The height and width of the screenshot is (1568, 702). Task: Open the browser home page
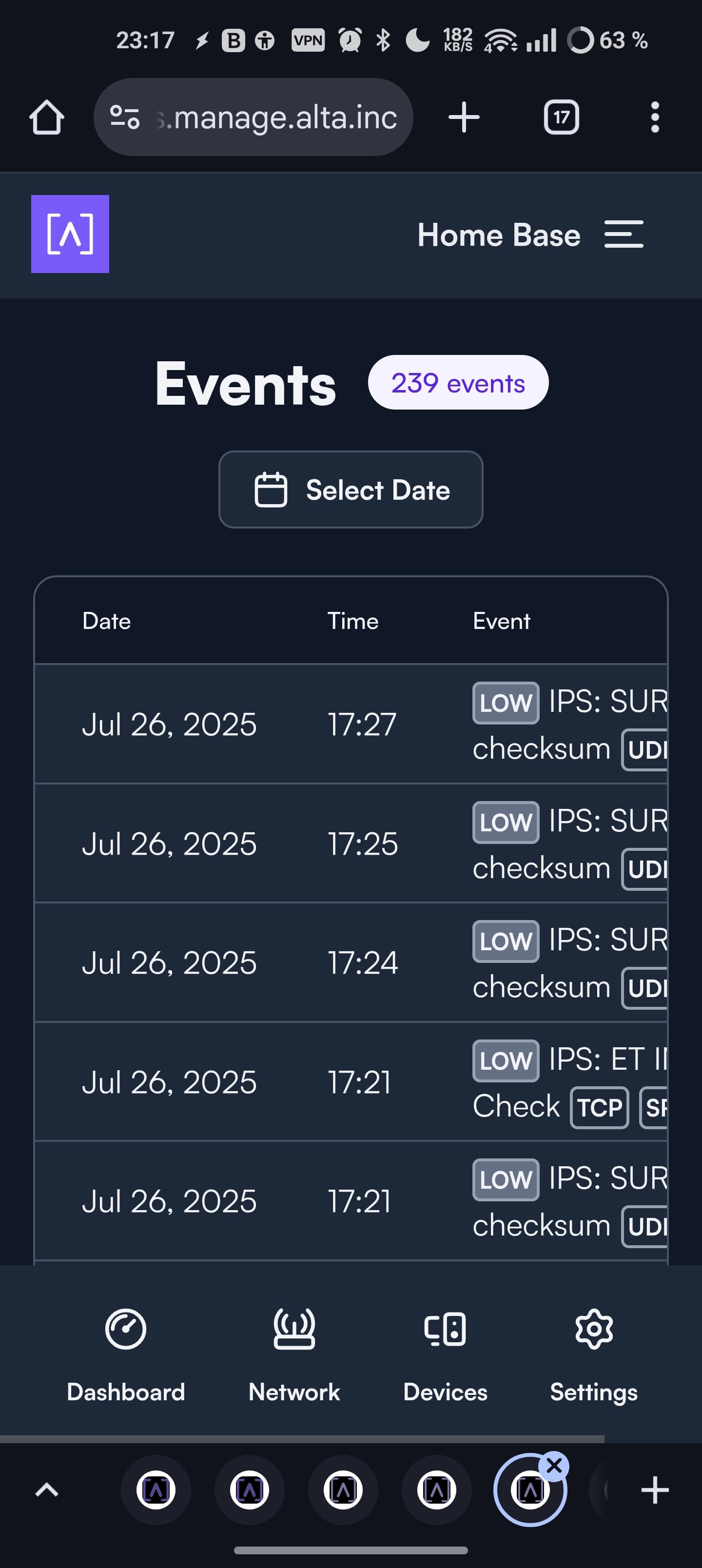[x=47, y=117]
